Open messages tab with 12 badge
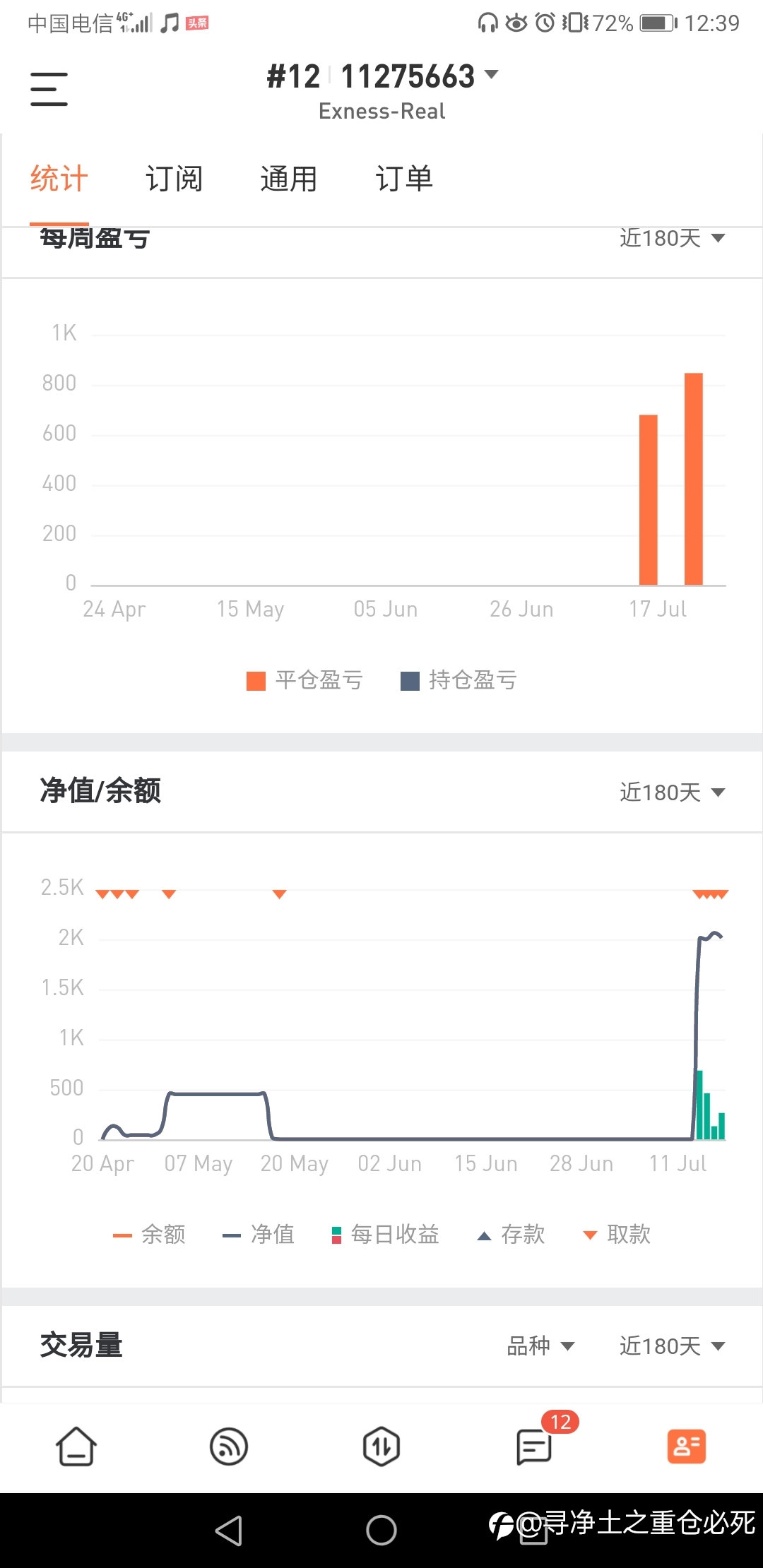Viewport: 763px width, 1568px height. coord(535,1446)
